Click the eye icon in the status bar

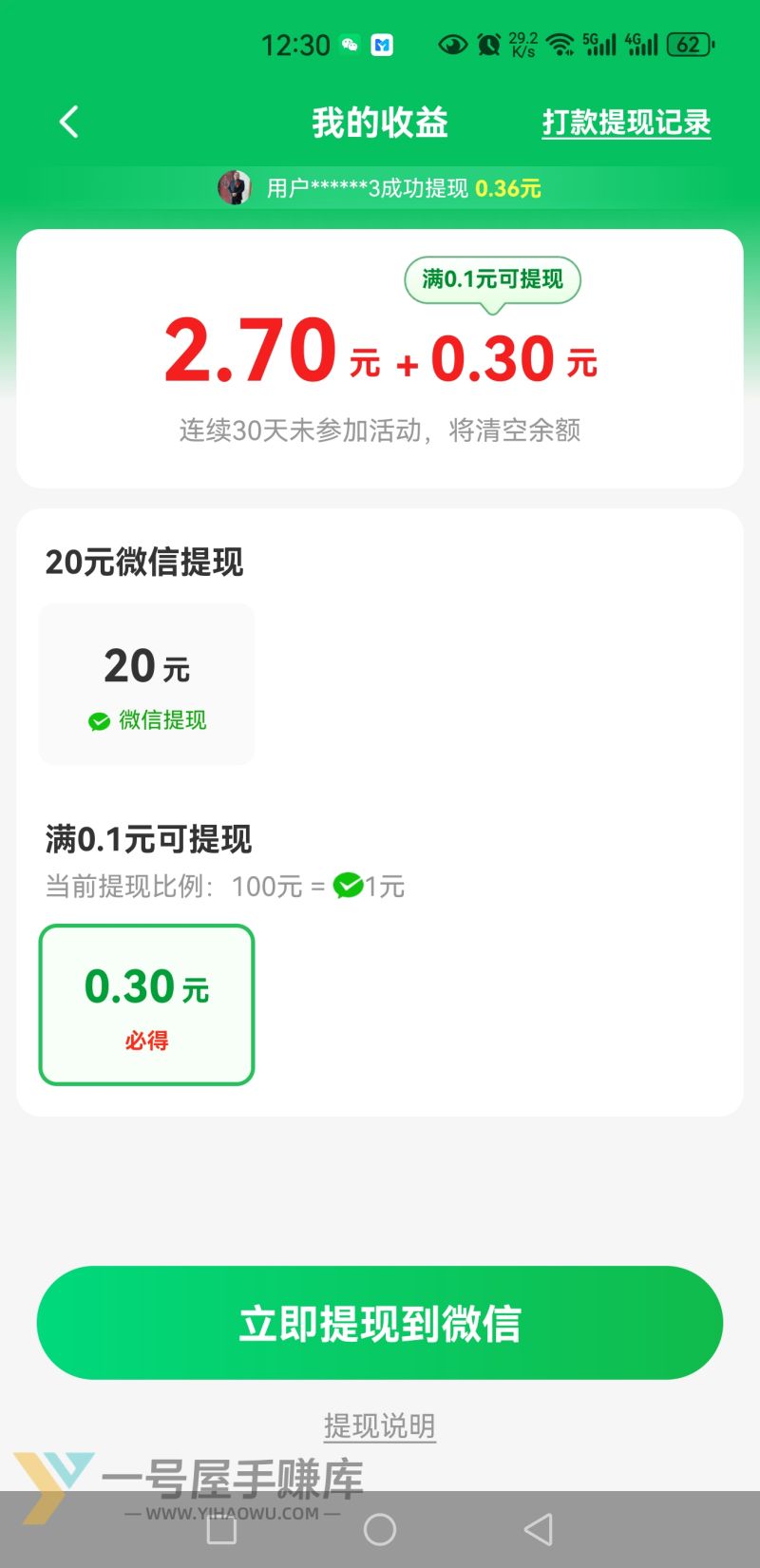coord(452,44)
